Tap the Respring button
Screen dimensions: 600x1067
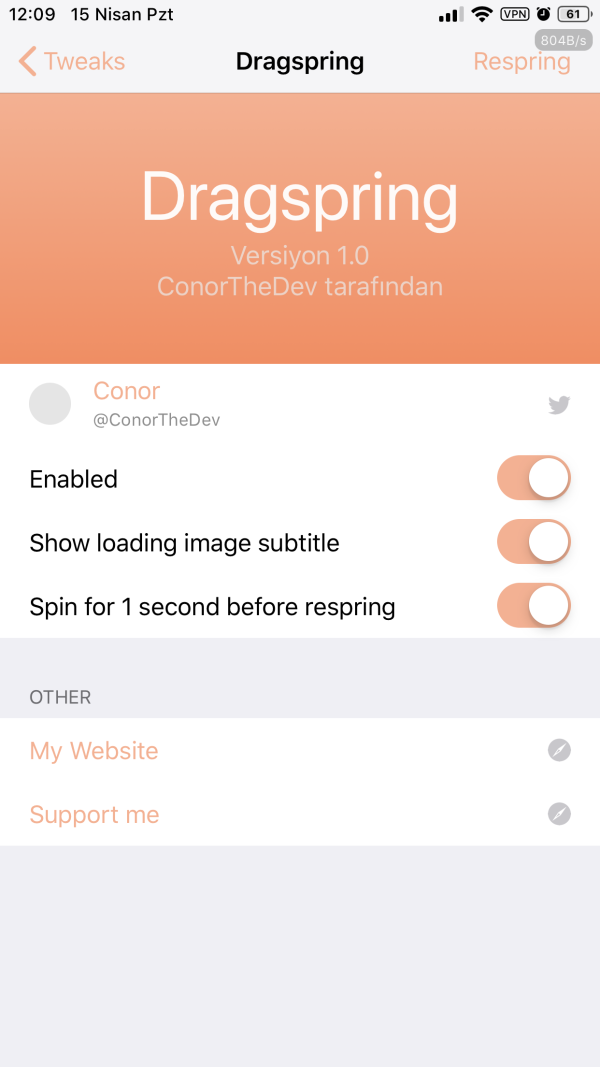coord(521,61)
